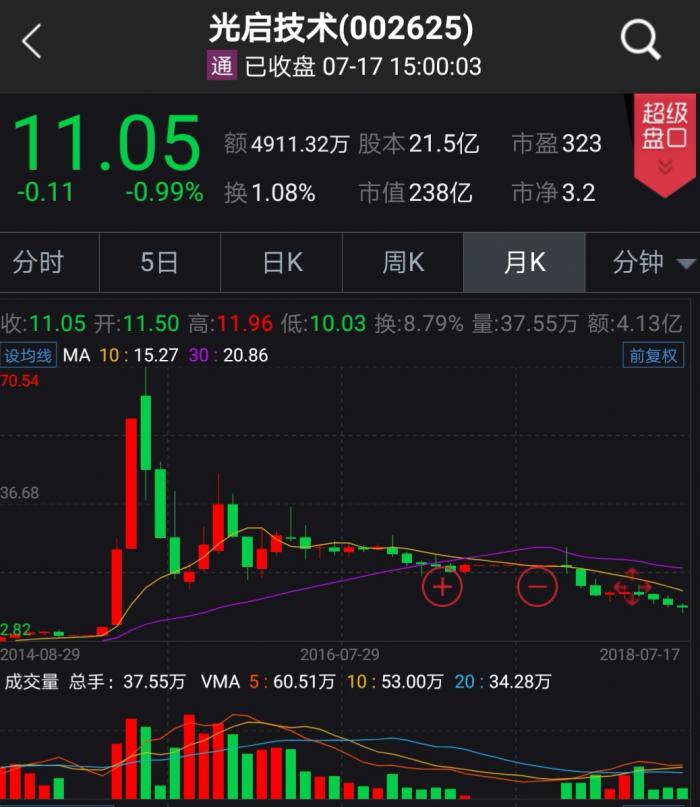
Task: Select the 日K chart tab
Action: [x=281, y=262]
